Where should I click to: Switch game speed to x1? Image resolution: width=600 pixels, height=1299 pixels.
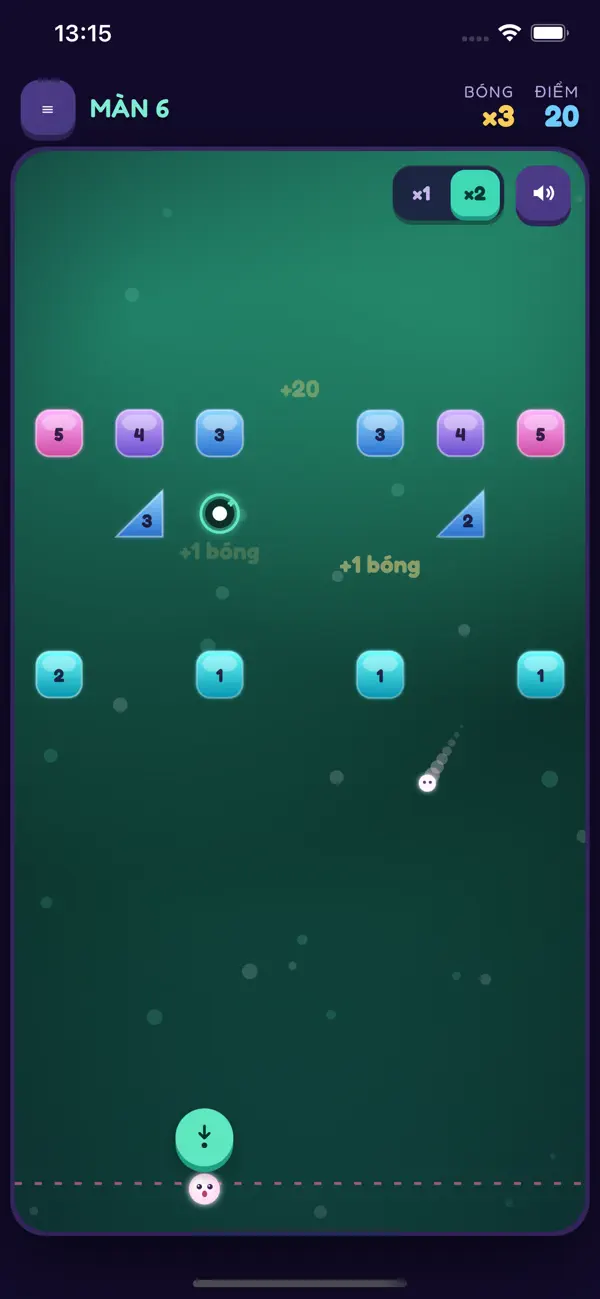(x=422, y=194)
